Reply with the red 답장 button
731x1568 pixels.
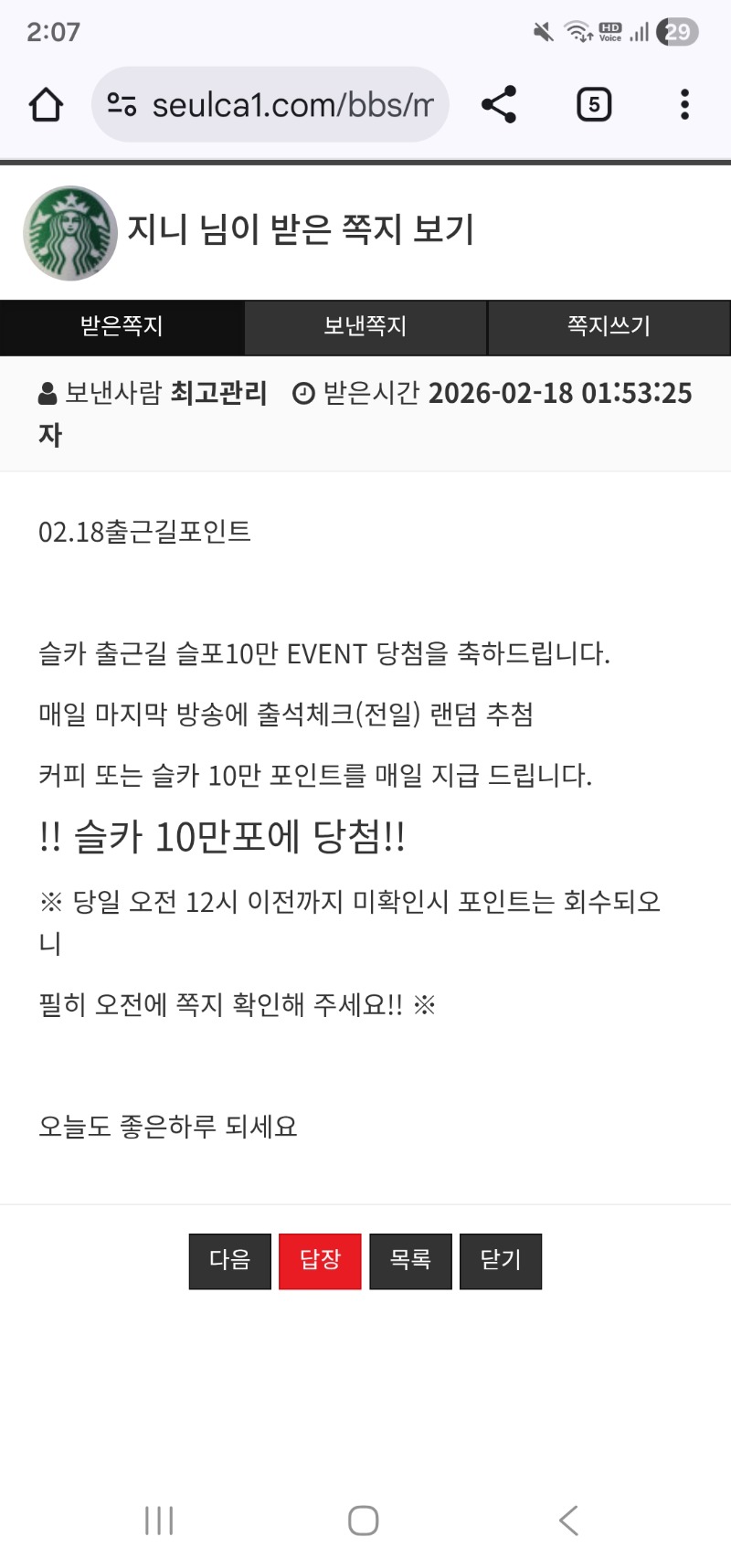coord(320,1260)
